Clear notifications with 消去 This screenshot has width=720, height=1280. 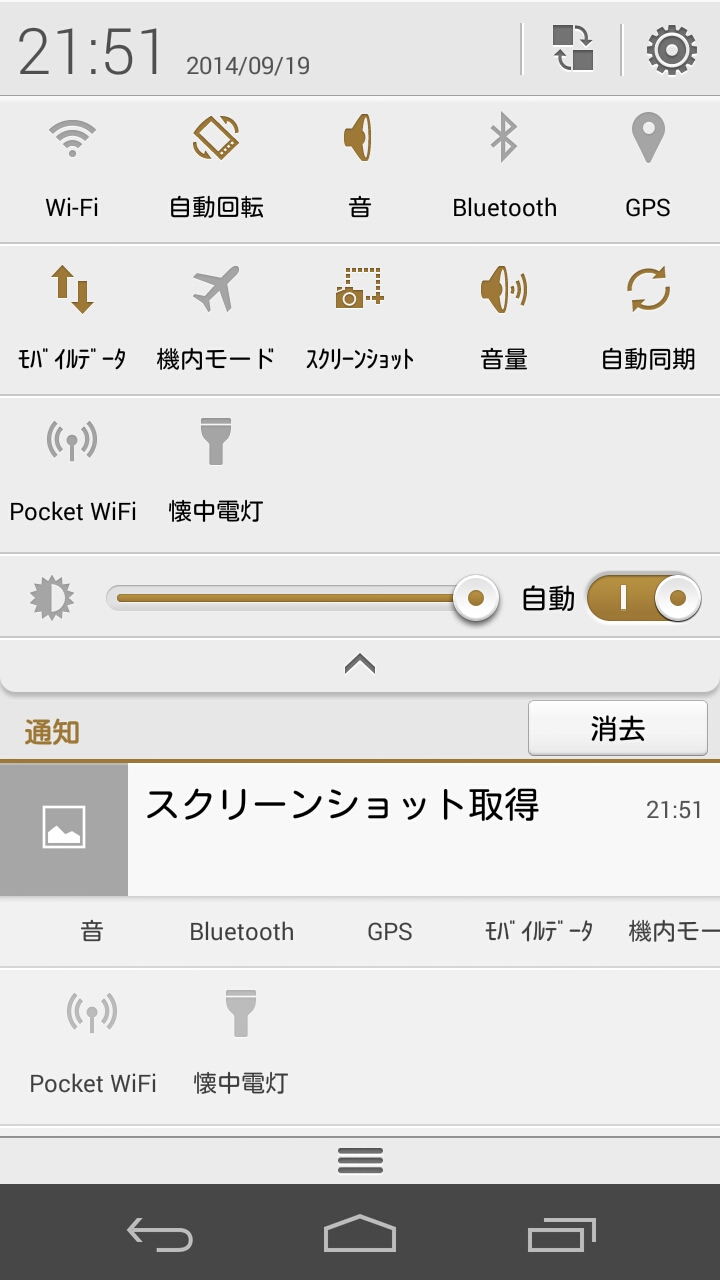(x=618, y=728)
